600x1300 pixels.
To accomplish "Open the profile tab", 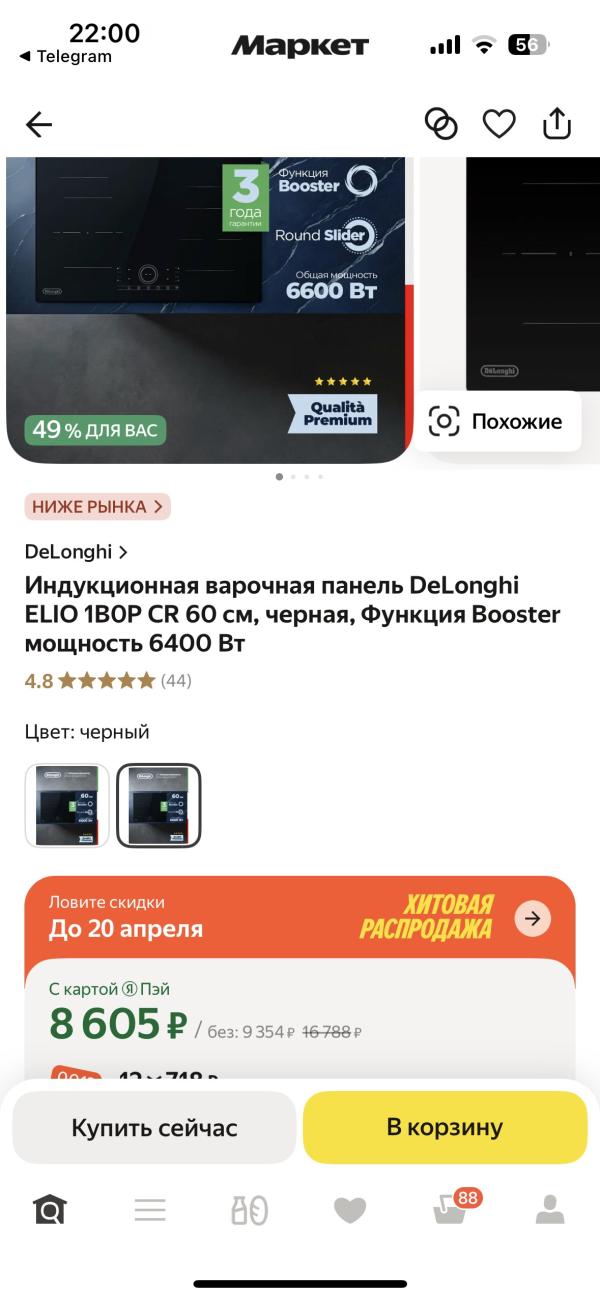I will (x=550, y=1210).
